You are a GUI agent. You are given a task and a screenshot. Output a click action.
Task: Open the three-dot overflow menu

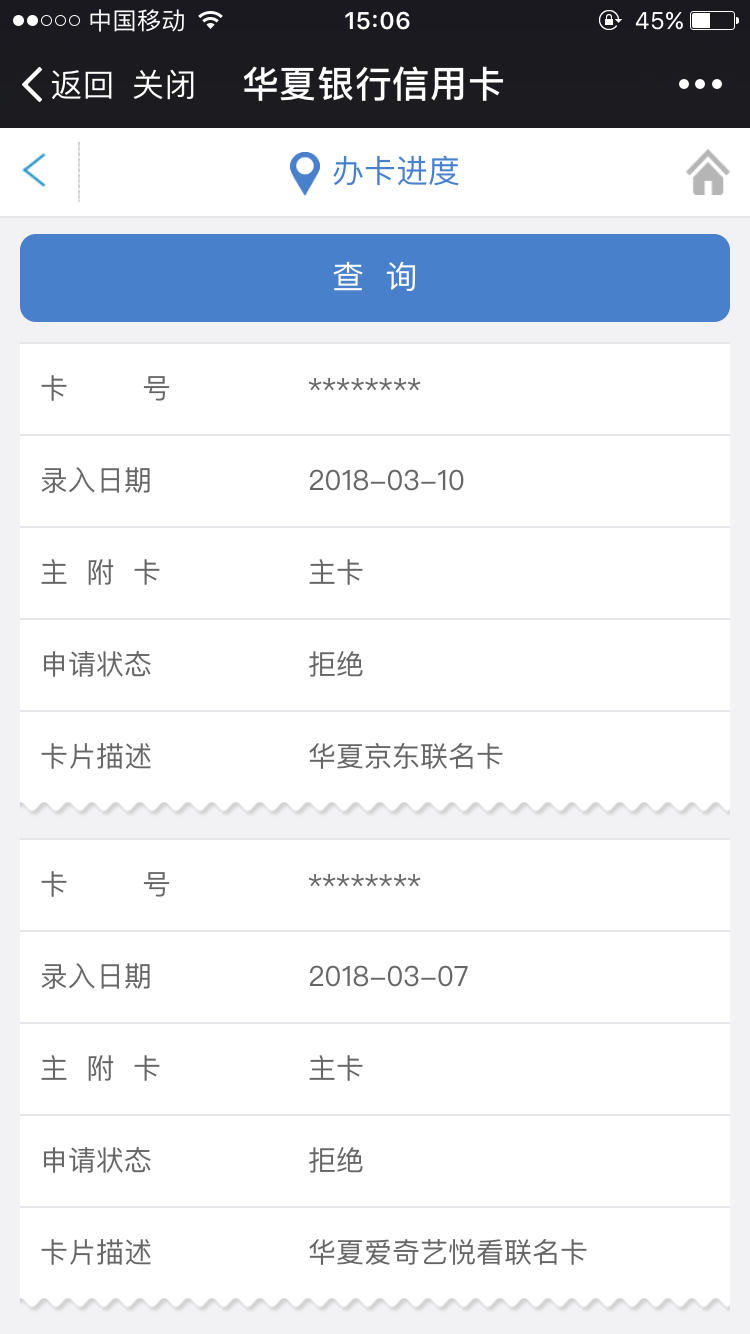(700, 85)
